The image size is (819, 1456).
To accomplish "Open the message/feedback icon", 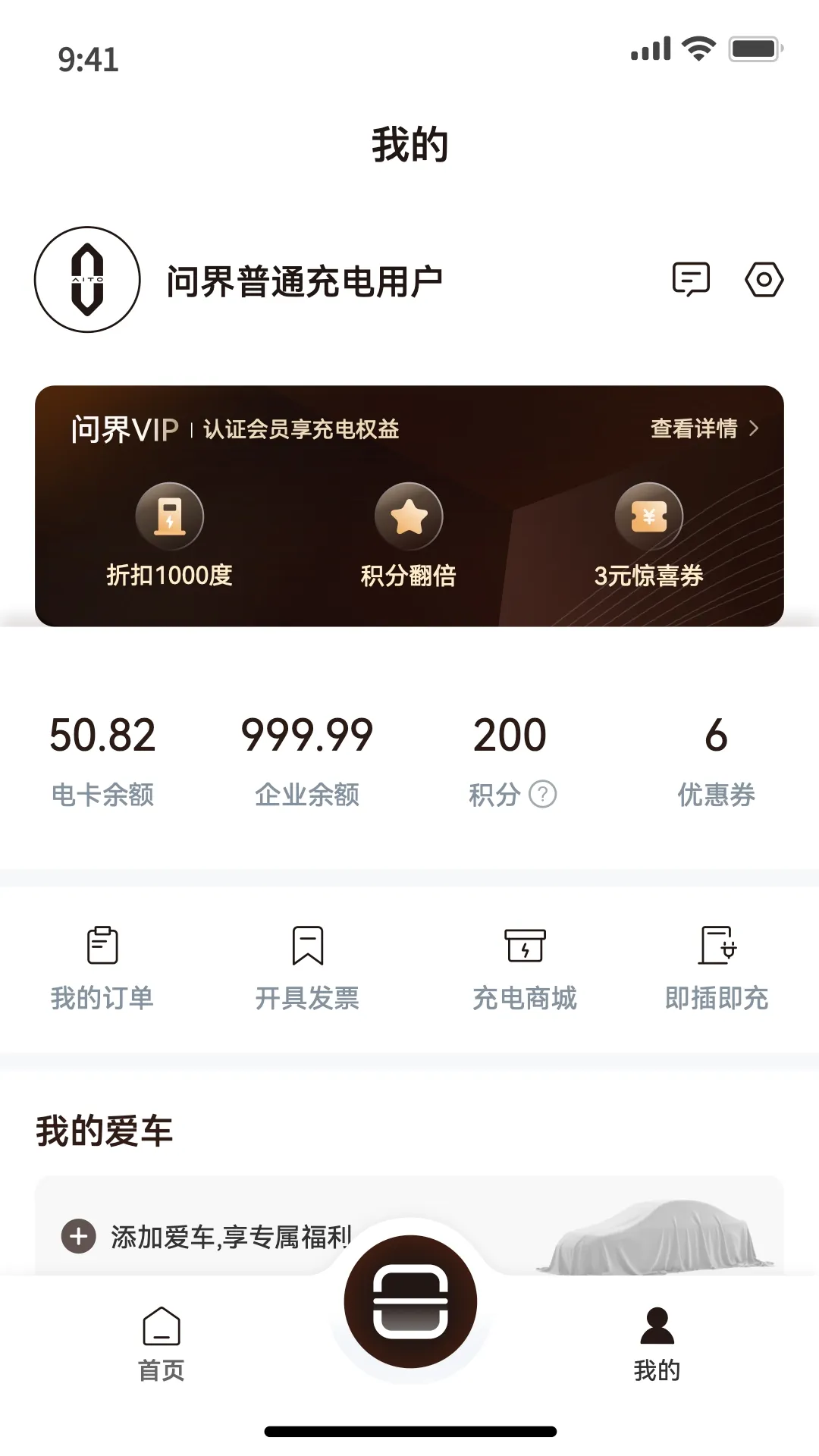I will point(690,279).
